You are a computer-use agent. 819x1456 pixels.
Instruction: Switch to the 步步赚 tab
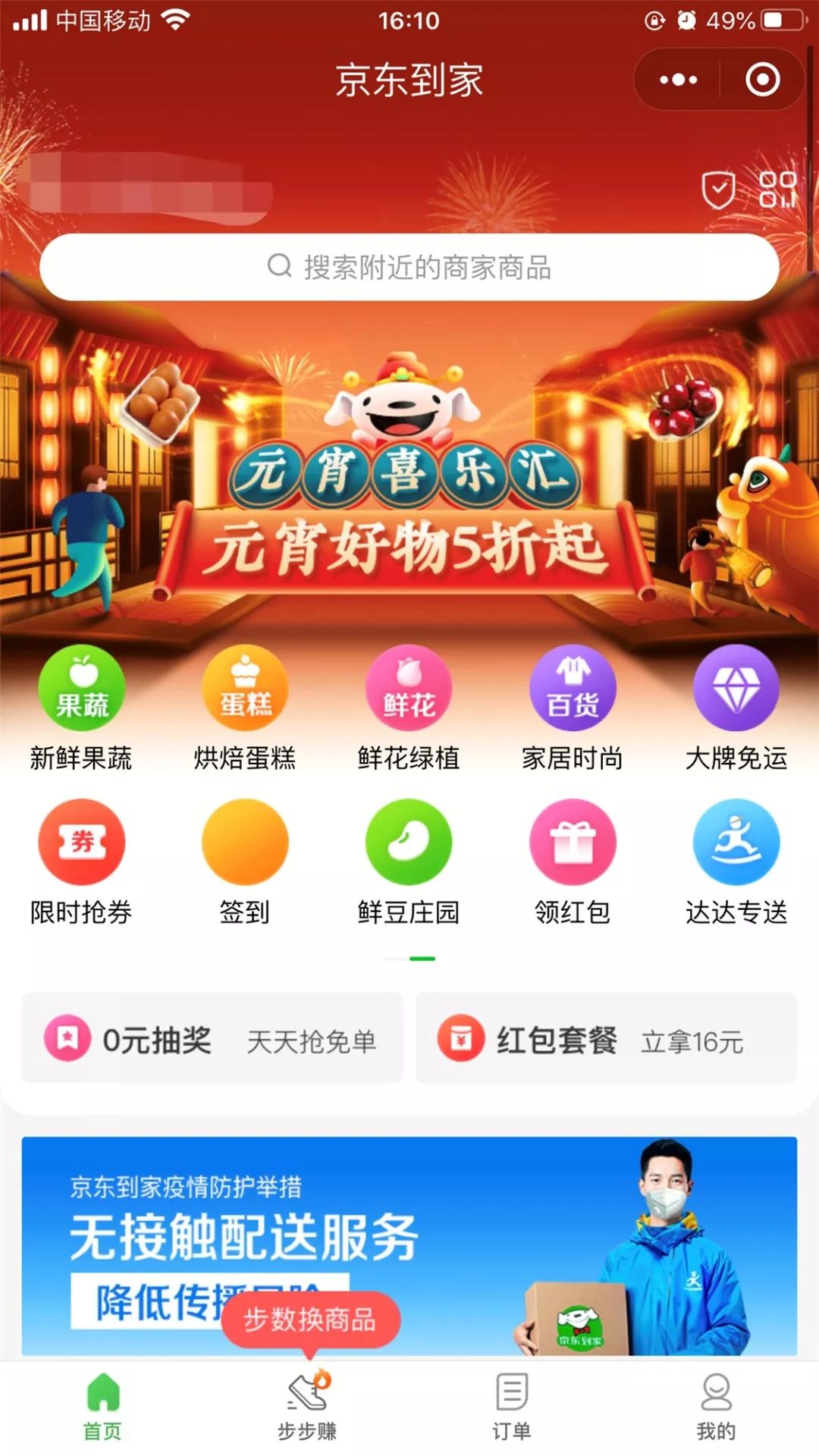[x=307, y=1407]
